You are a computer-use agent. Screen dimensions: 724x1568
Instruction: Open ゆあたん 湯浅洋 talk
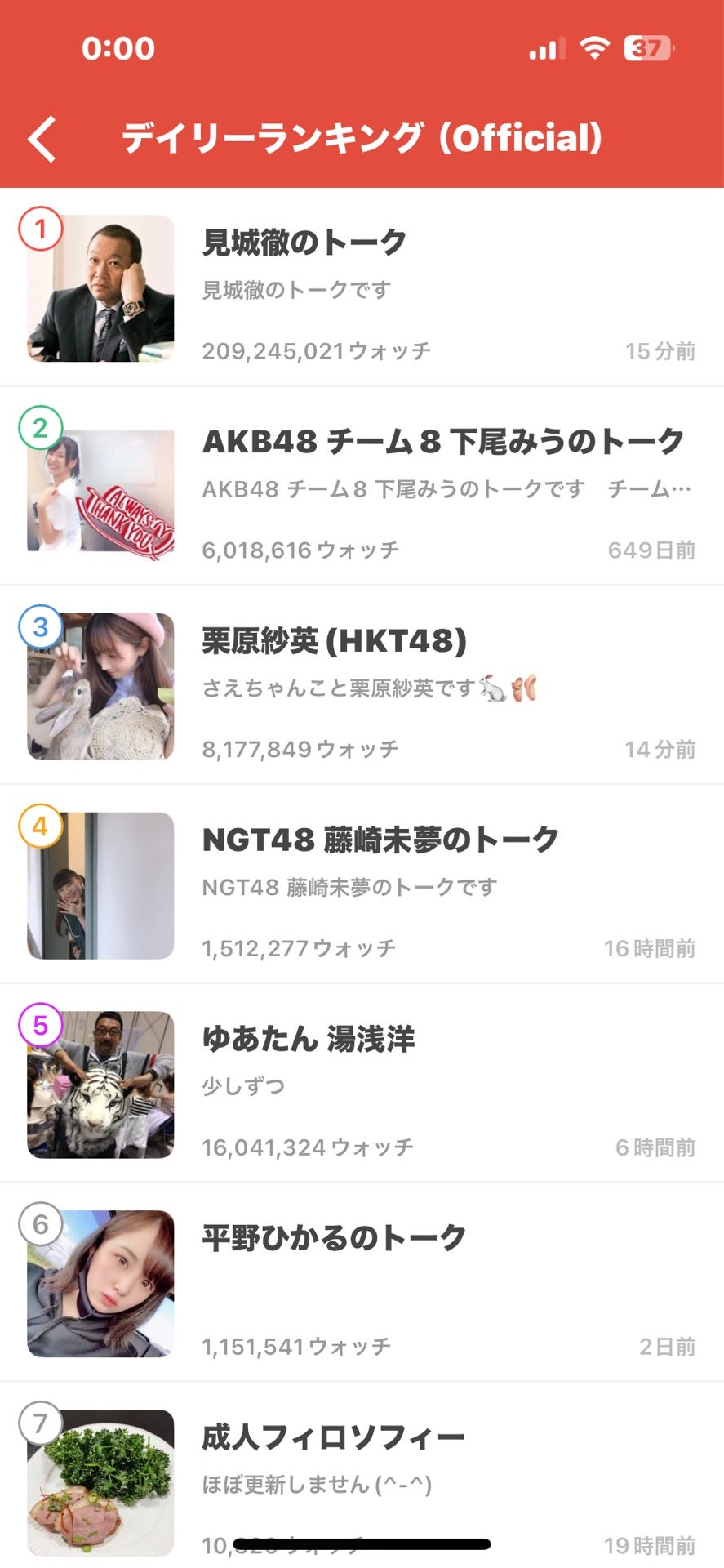tap(362, 1085)
